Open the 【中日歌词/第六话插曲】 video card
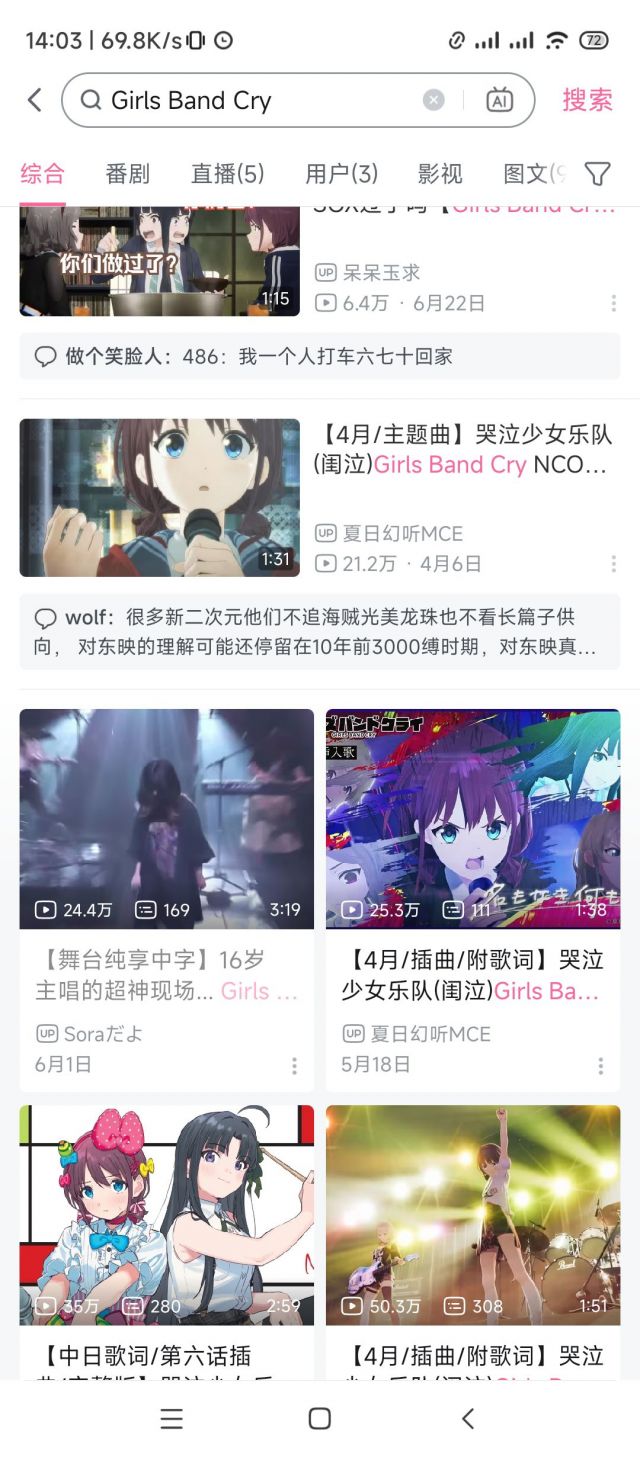640x1457 pixels. 166,1215
